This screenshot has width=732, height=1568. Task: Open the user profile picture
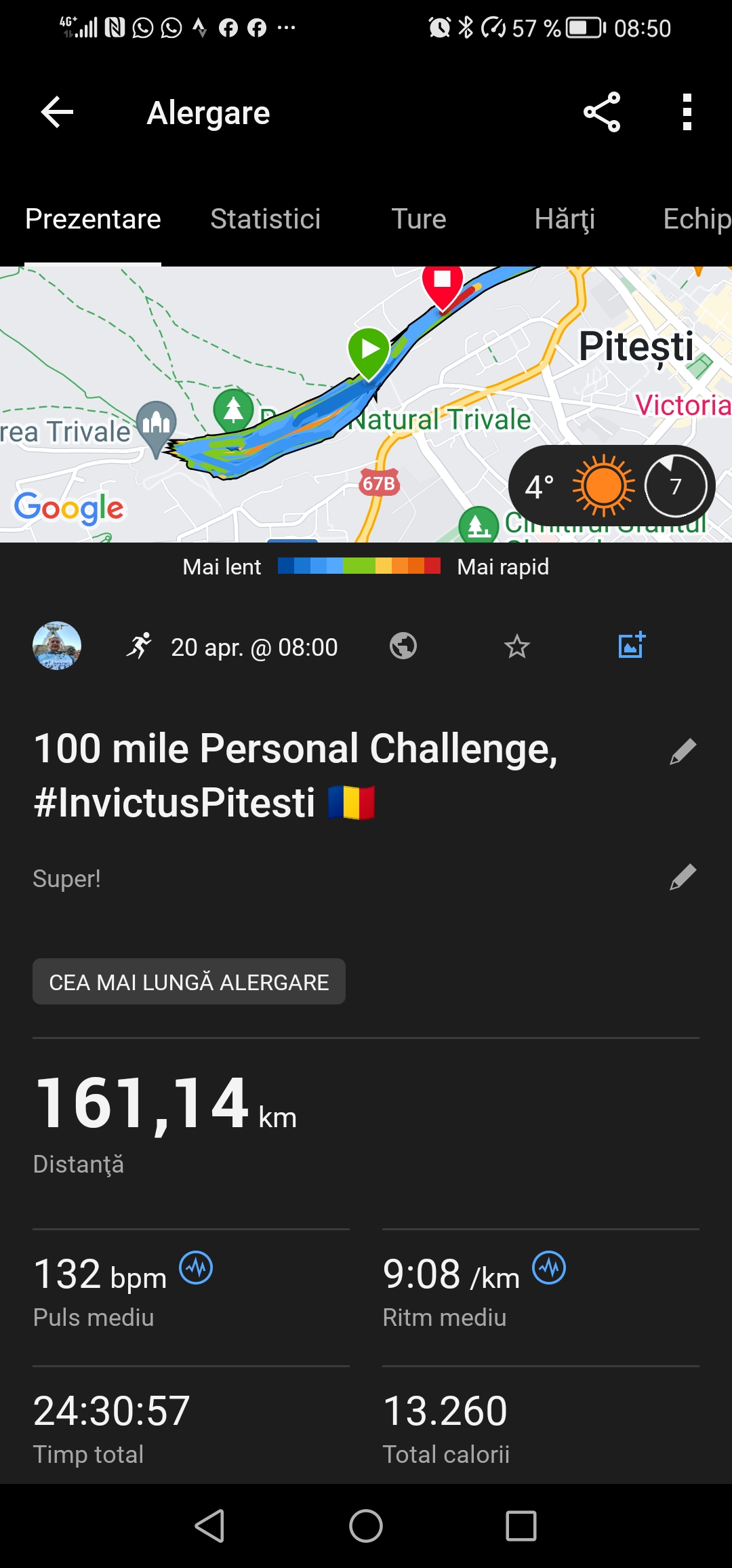coord(57,646)
